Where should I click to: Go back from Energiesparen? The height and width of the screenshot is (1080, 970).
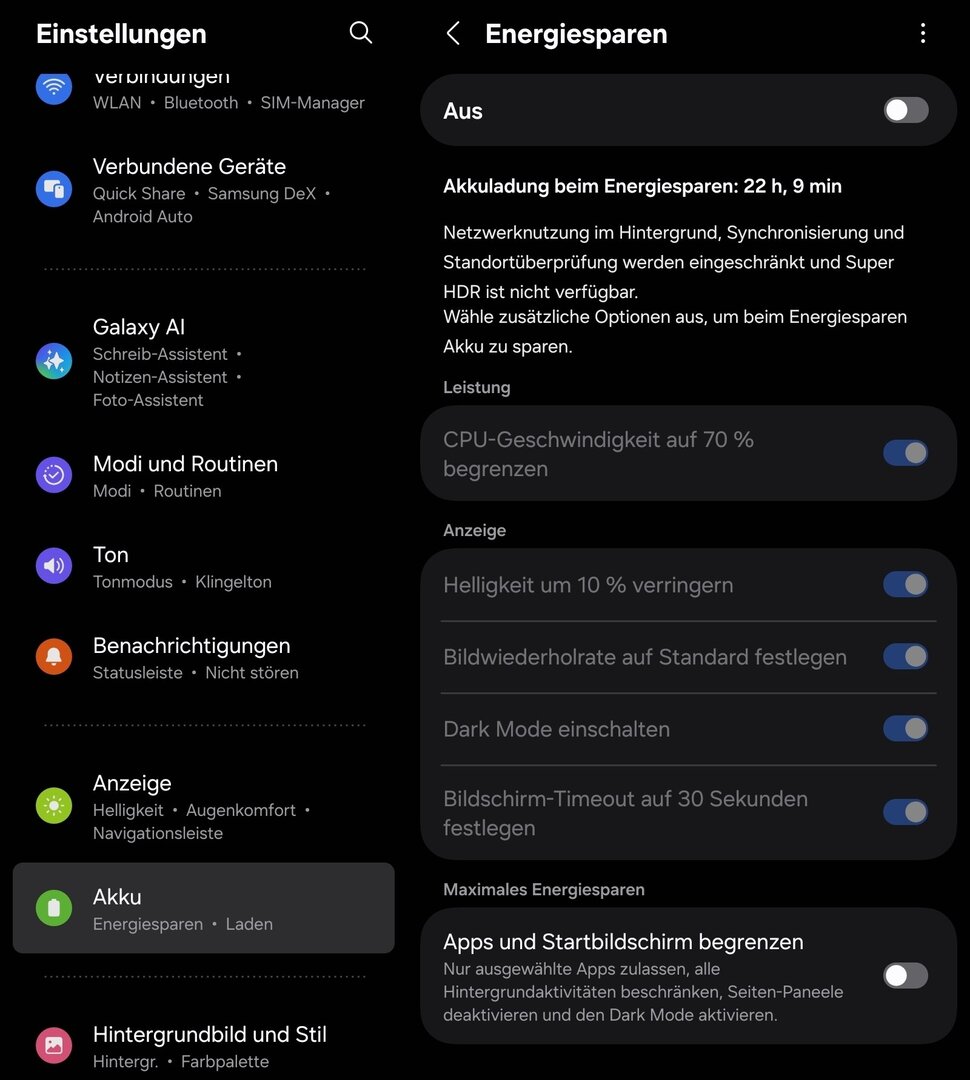453,33
